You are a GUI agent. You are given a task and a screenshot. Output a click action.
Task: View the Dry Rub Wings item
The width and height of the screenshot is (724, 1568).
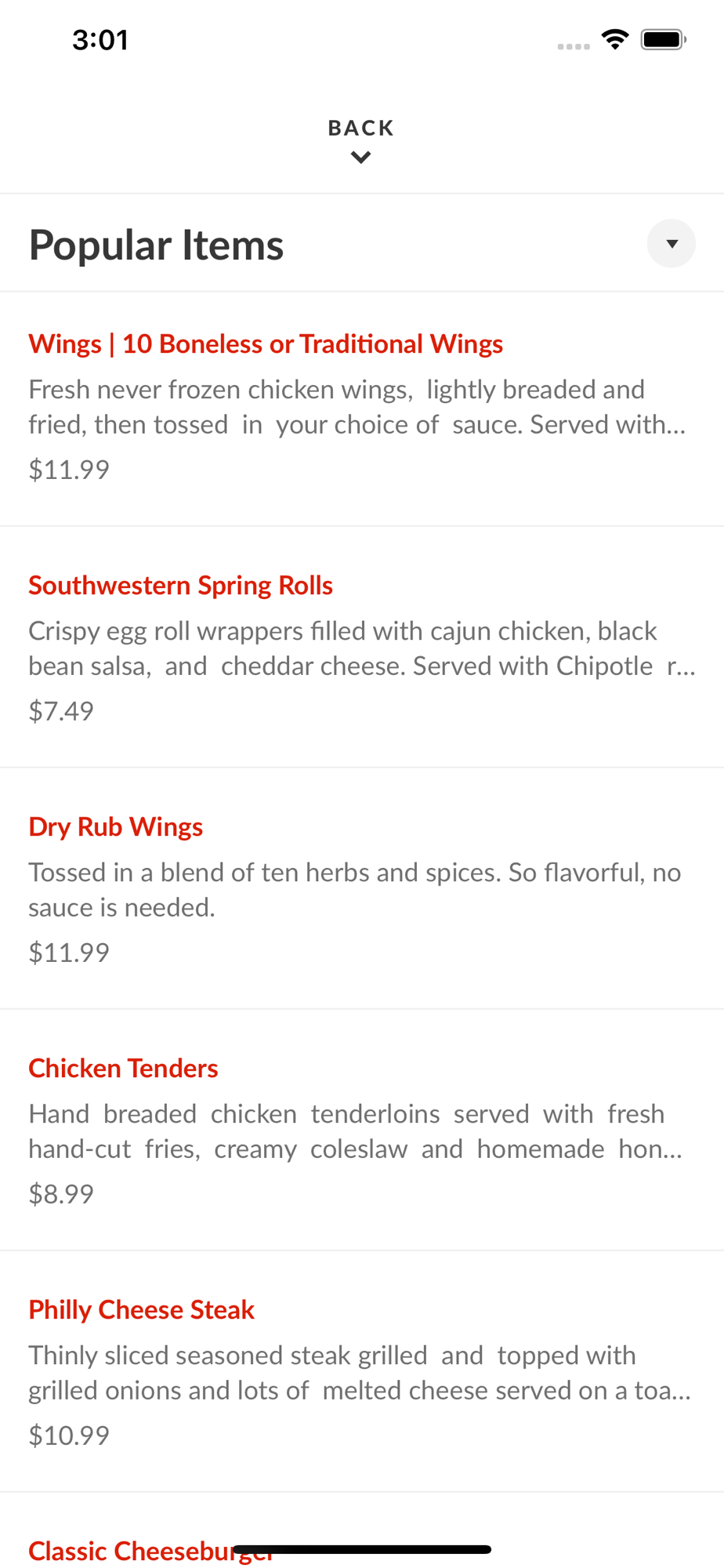pos(116,827)
